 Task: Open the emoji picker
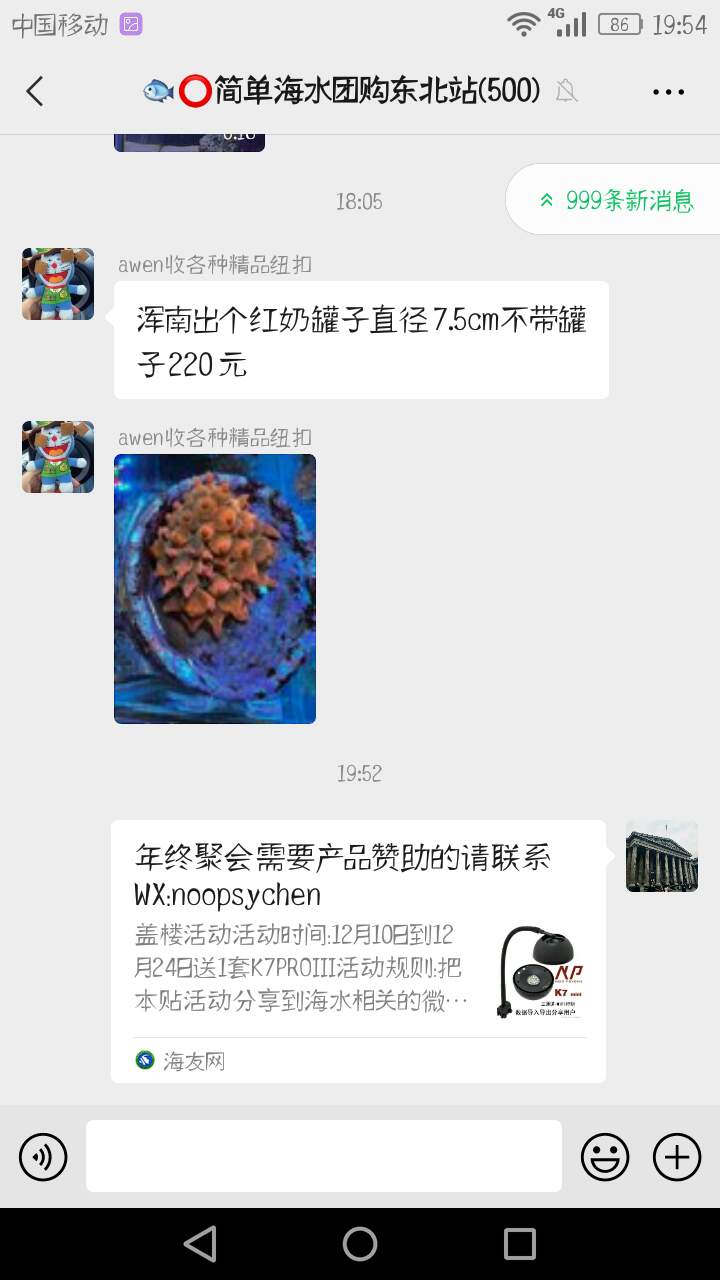(x=605, y=1158)
